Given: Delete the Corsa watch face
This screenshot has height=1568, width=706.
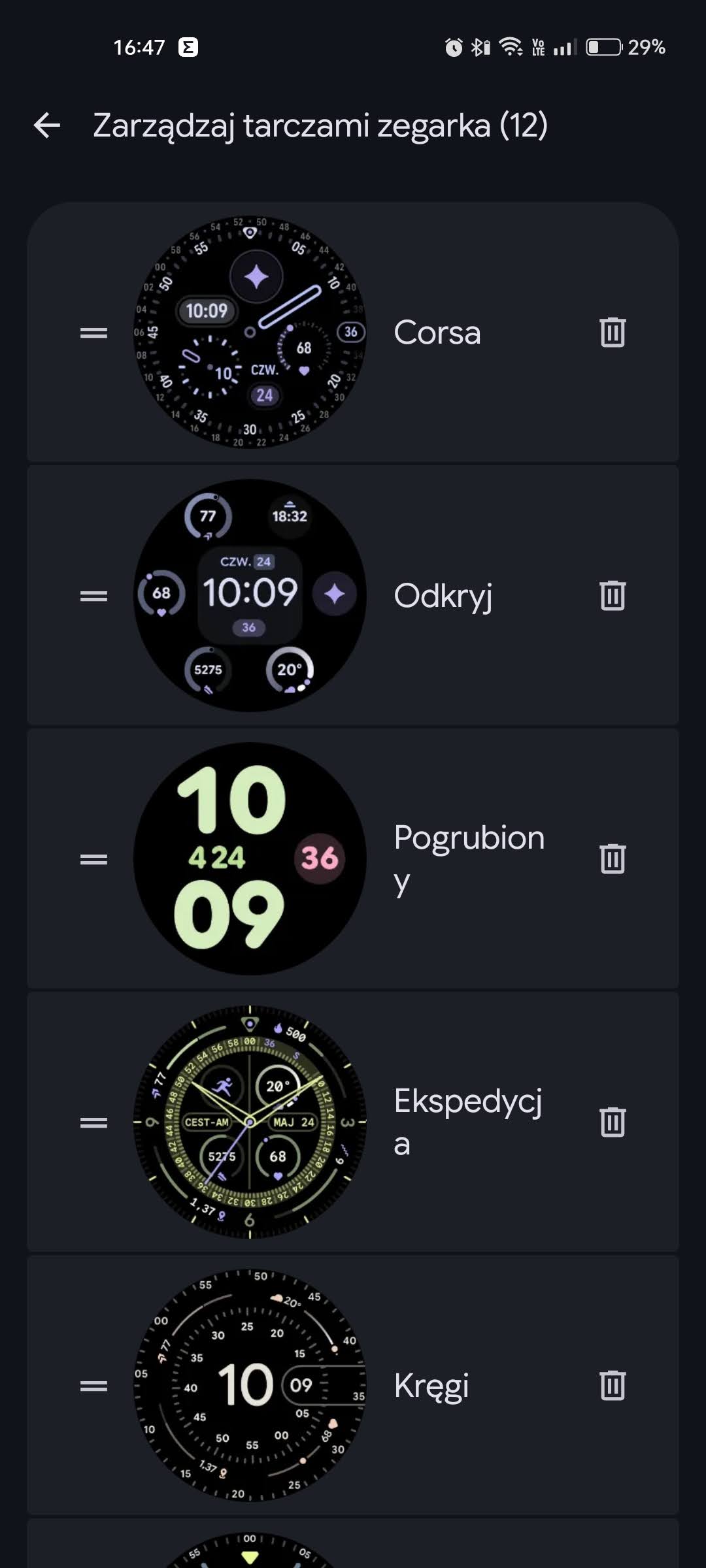Looking at the screenshot, I should (613, 333).
